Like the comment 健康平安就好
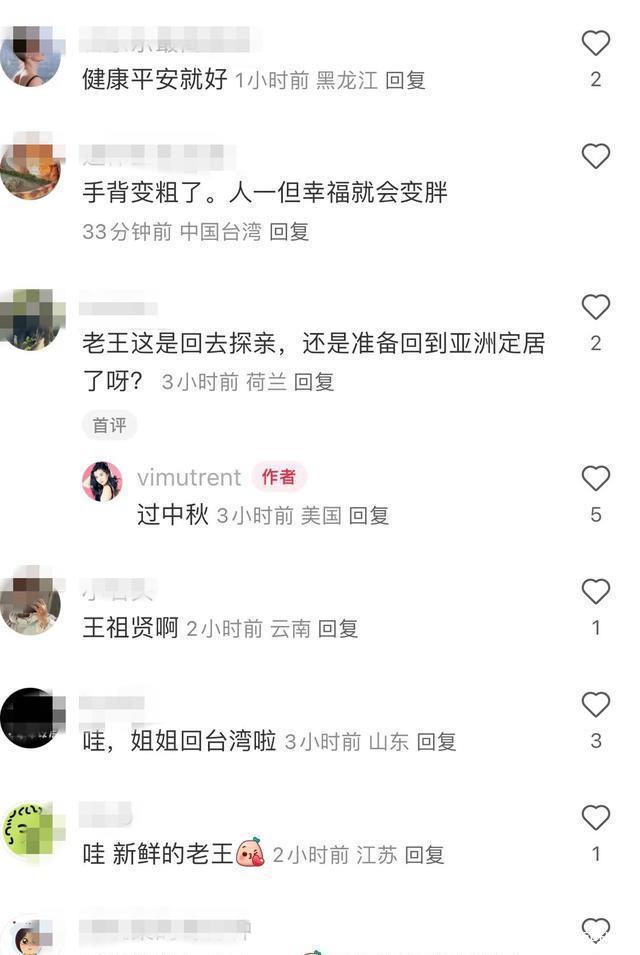This screenshot has width=640, height=955. pyautogui.click(x=595, y=43)
